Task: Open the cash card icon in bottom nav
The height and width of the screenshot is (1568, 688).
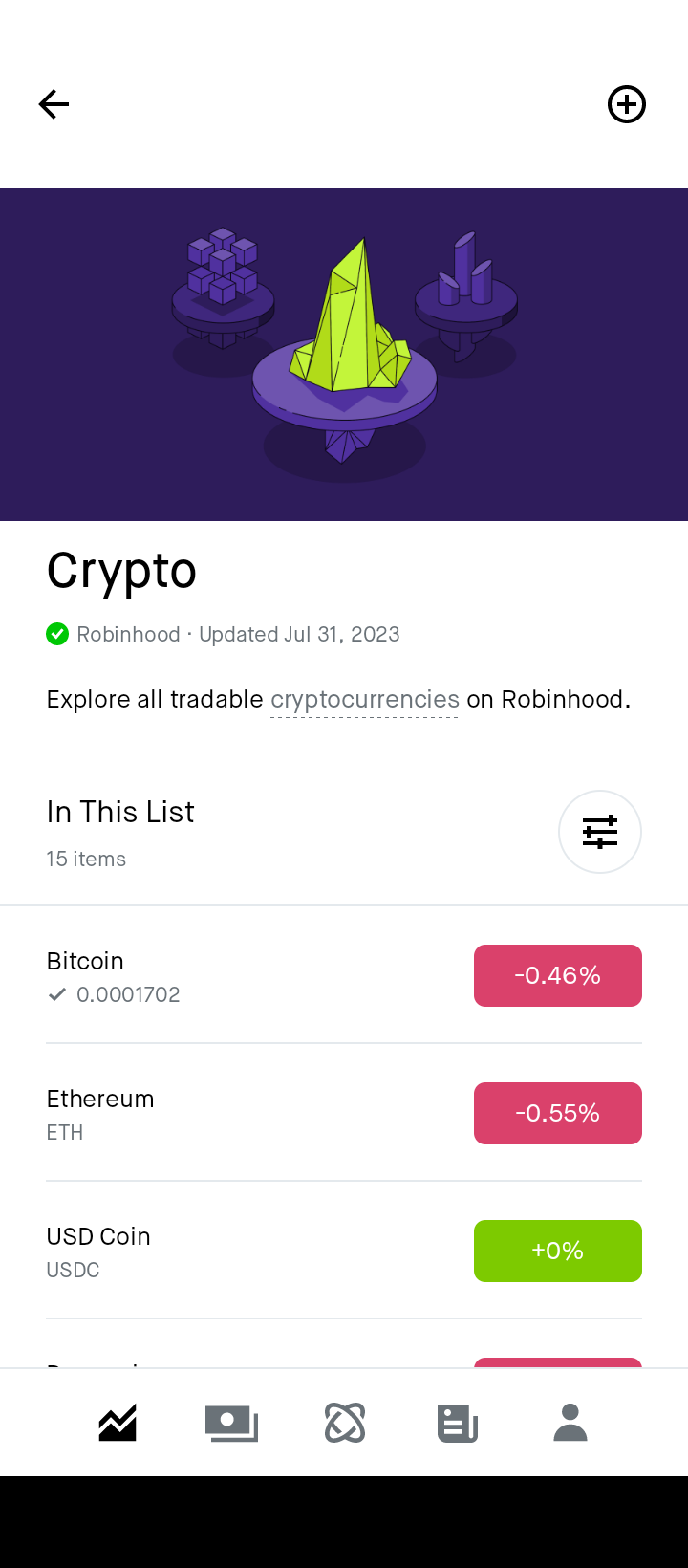Action: click(230, 1423)
